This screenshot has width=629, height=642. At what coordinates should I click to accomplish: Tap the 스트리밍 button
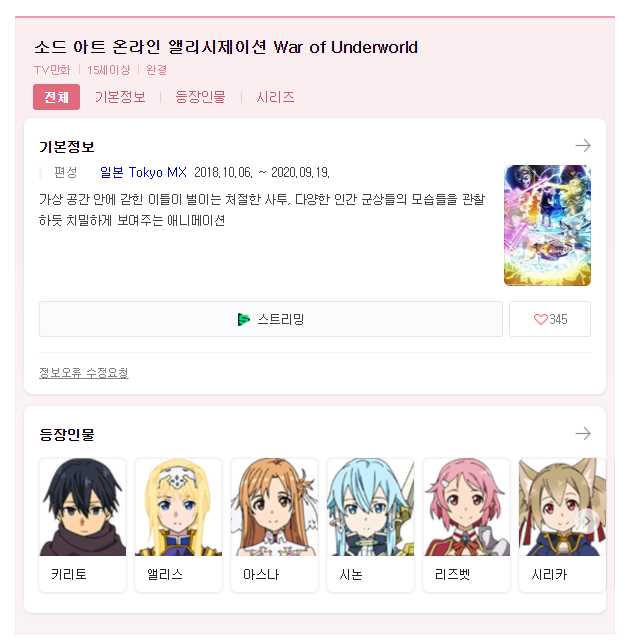coord(271,319)
